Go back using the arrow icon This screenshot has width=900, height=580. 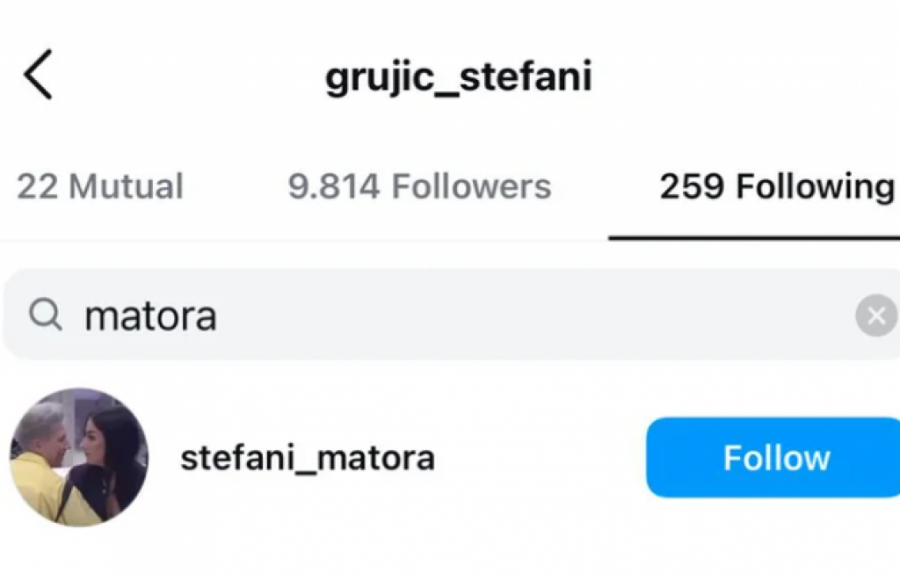[x=38, y=76]
